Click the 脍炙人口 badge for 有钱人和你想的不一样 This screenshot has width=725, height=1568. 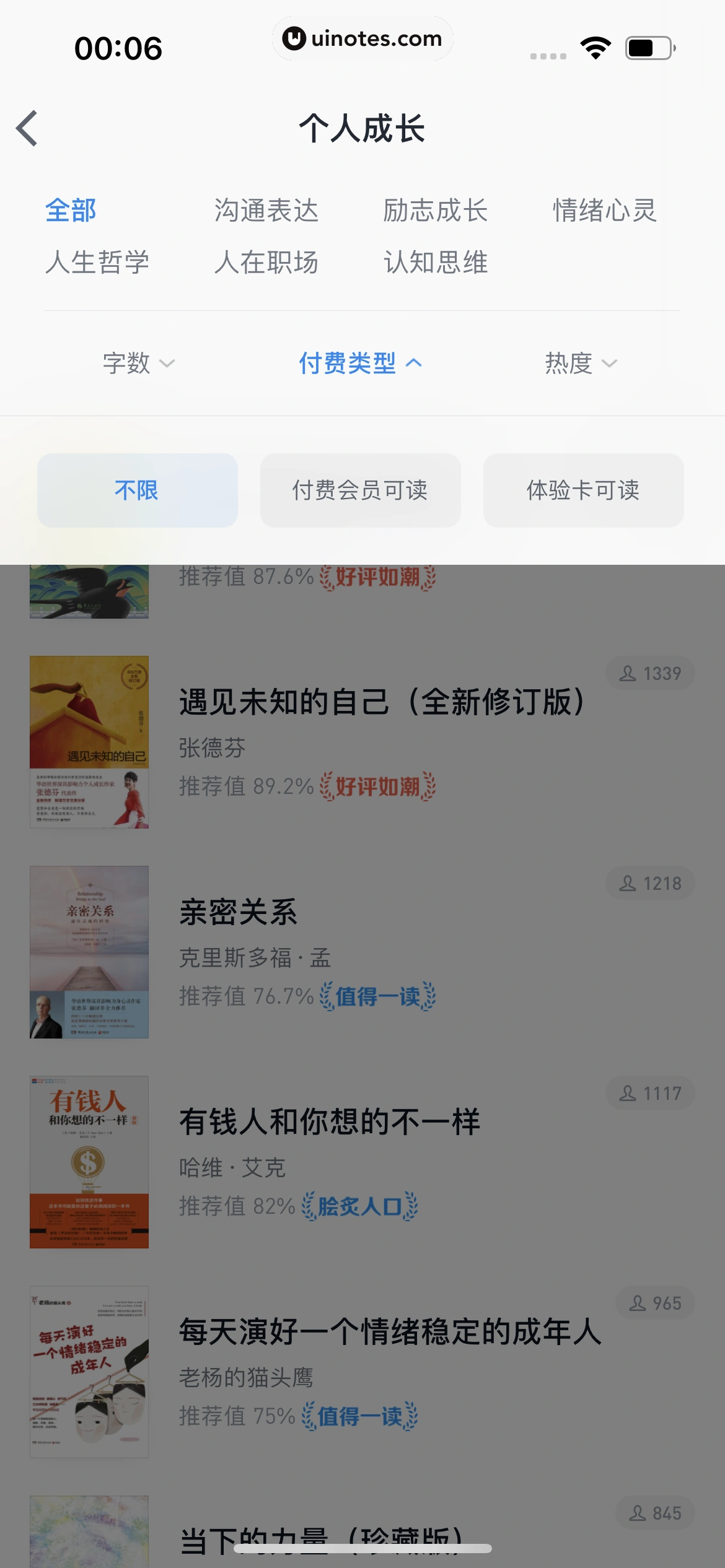(x=359, y=1206)
